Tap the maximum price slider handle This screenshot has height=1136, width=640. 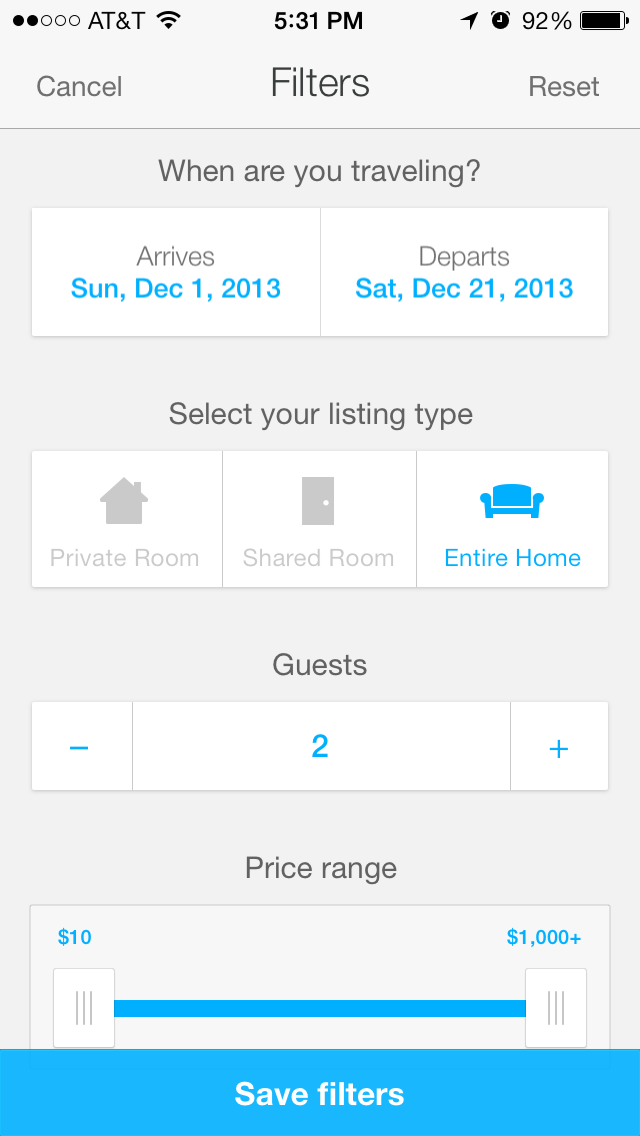[556, 1006]
